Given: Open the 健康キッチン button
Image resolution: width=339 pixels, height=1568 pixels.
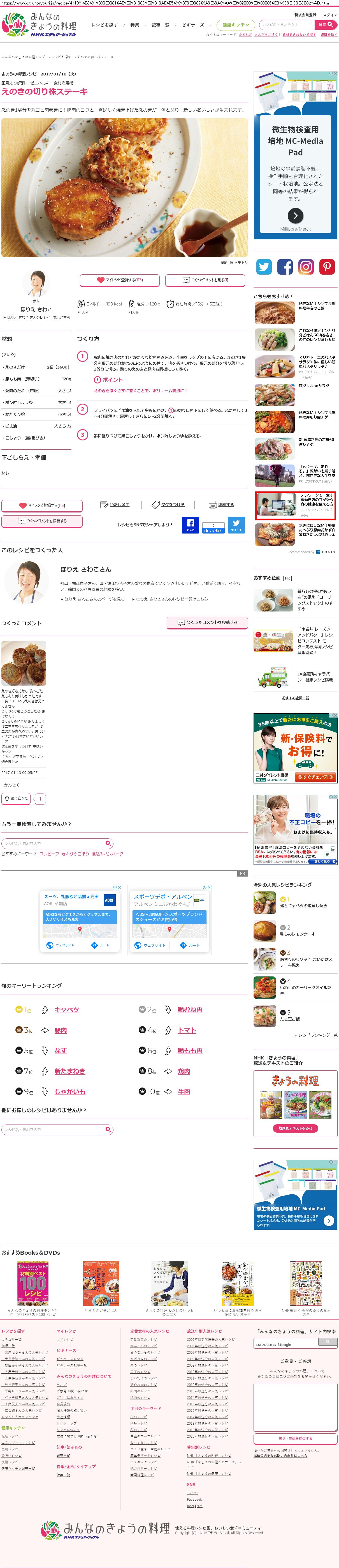Looking at the screenshot, I should 235,25.
